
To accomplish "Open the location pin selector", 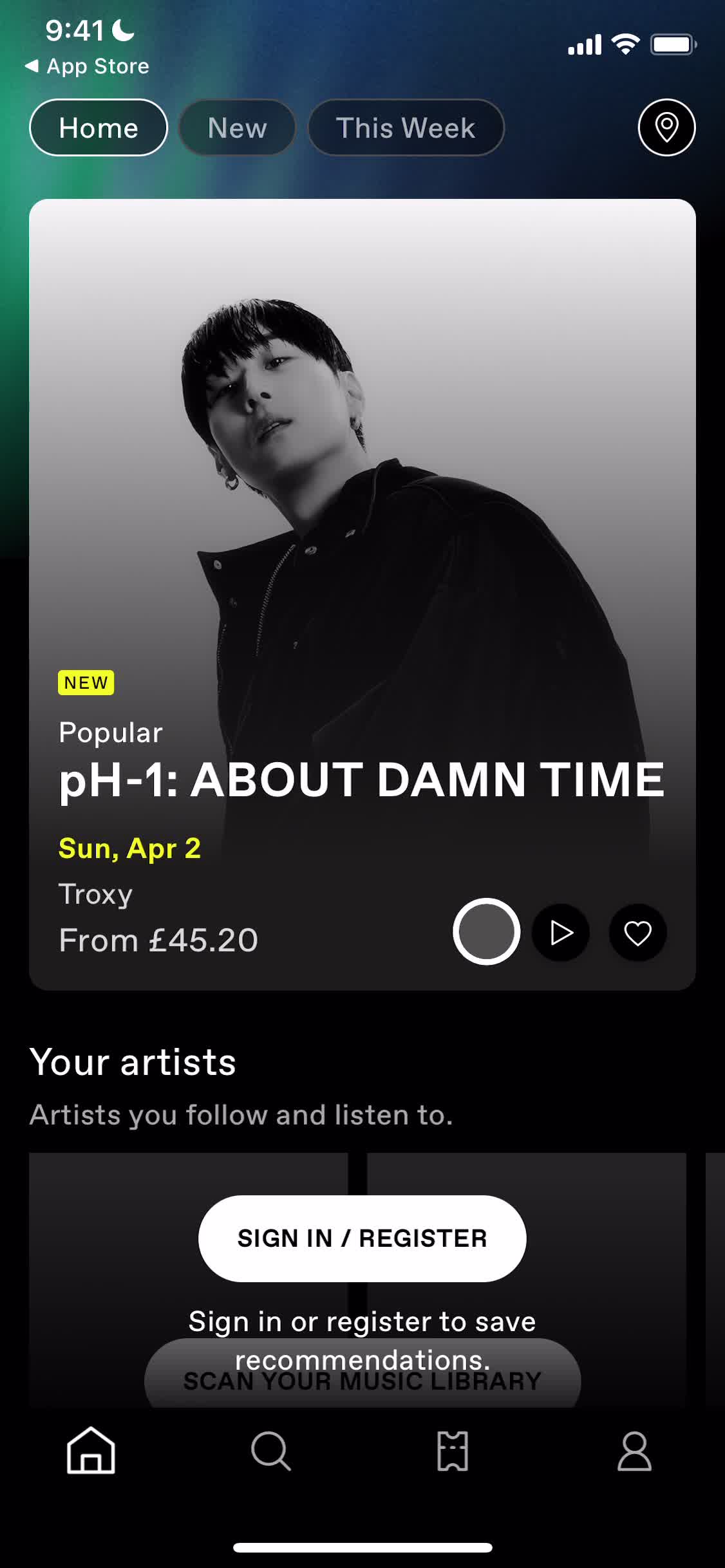I will pyautogui.click(x=666, y=127).
